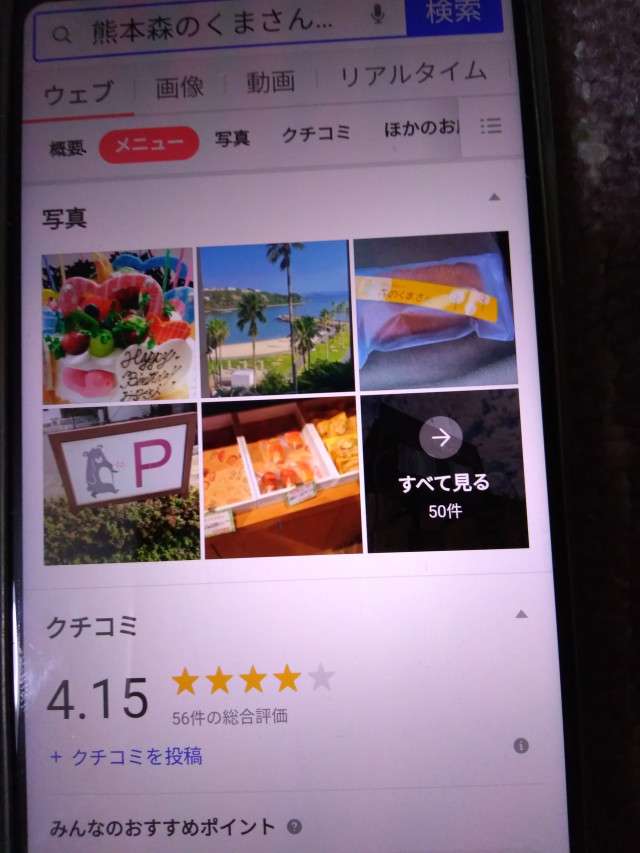Open the parking sign photo
Screen dimensions: 640x853
120,484
